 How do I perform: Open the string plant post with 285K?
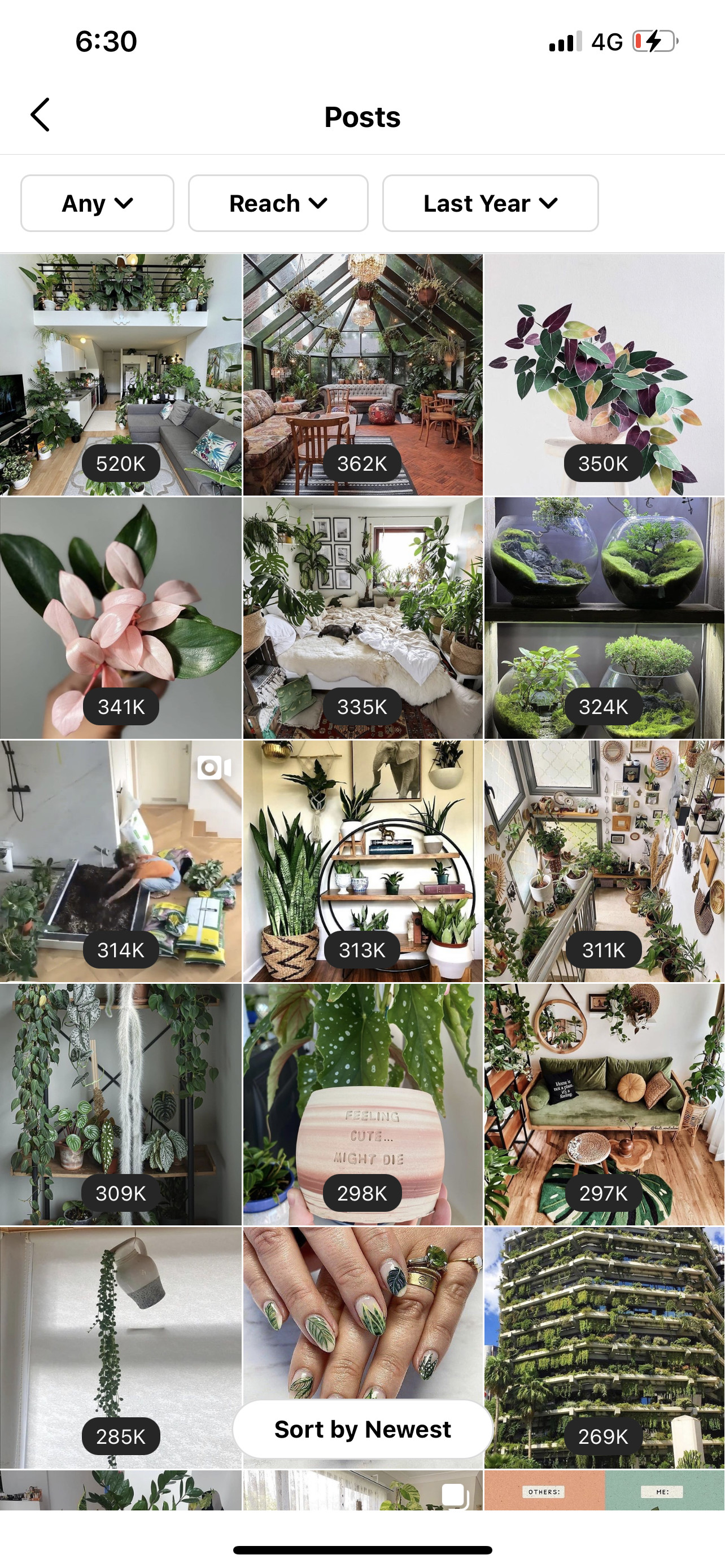point(120,1347)
